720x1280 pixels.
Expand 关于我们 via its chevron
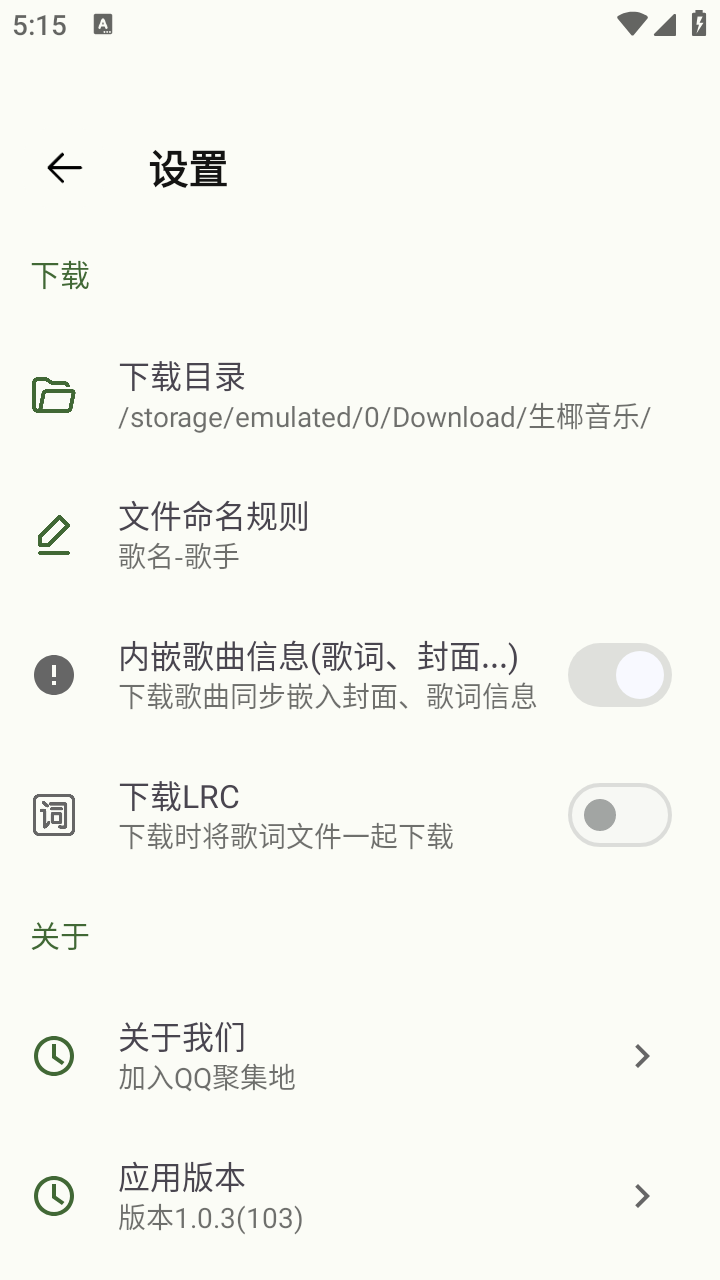pyautogui.click(x=641, y=1056)
